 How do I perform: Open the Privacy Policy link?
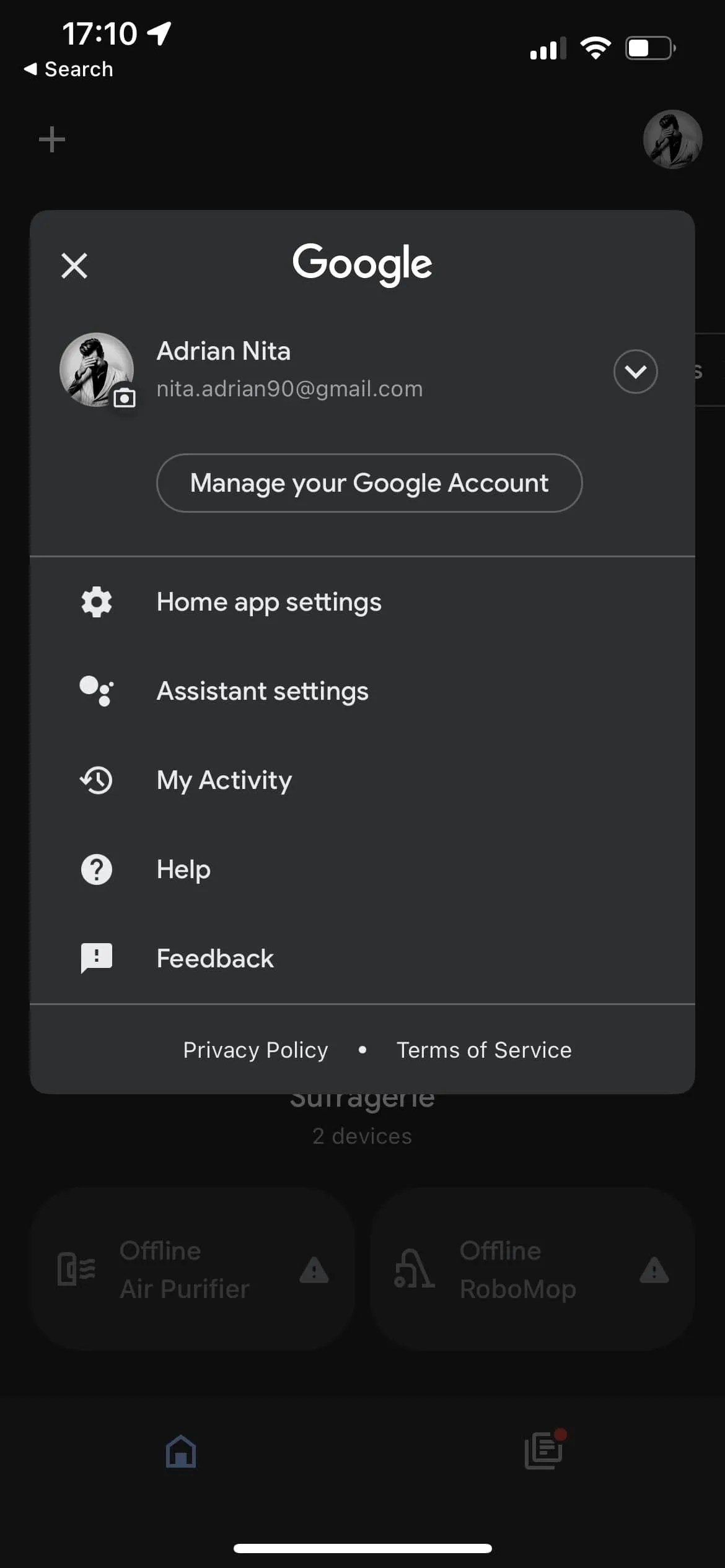coord(255,1050)
